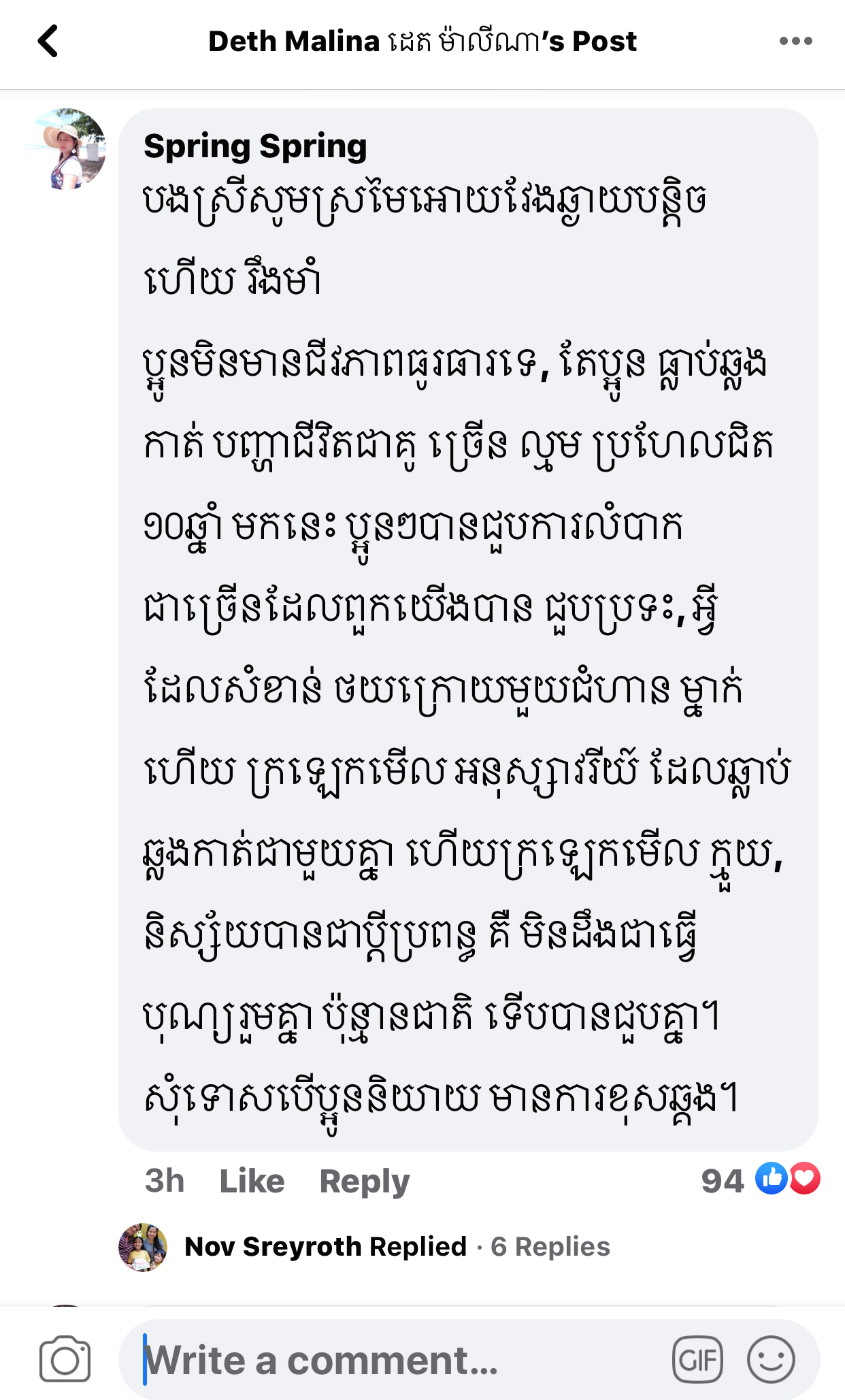
Task: Reply to Spring Spring's comment
Action: (x=365, y=1181)
